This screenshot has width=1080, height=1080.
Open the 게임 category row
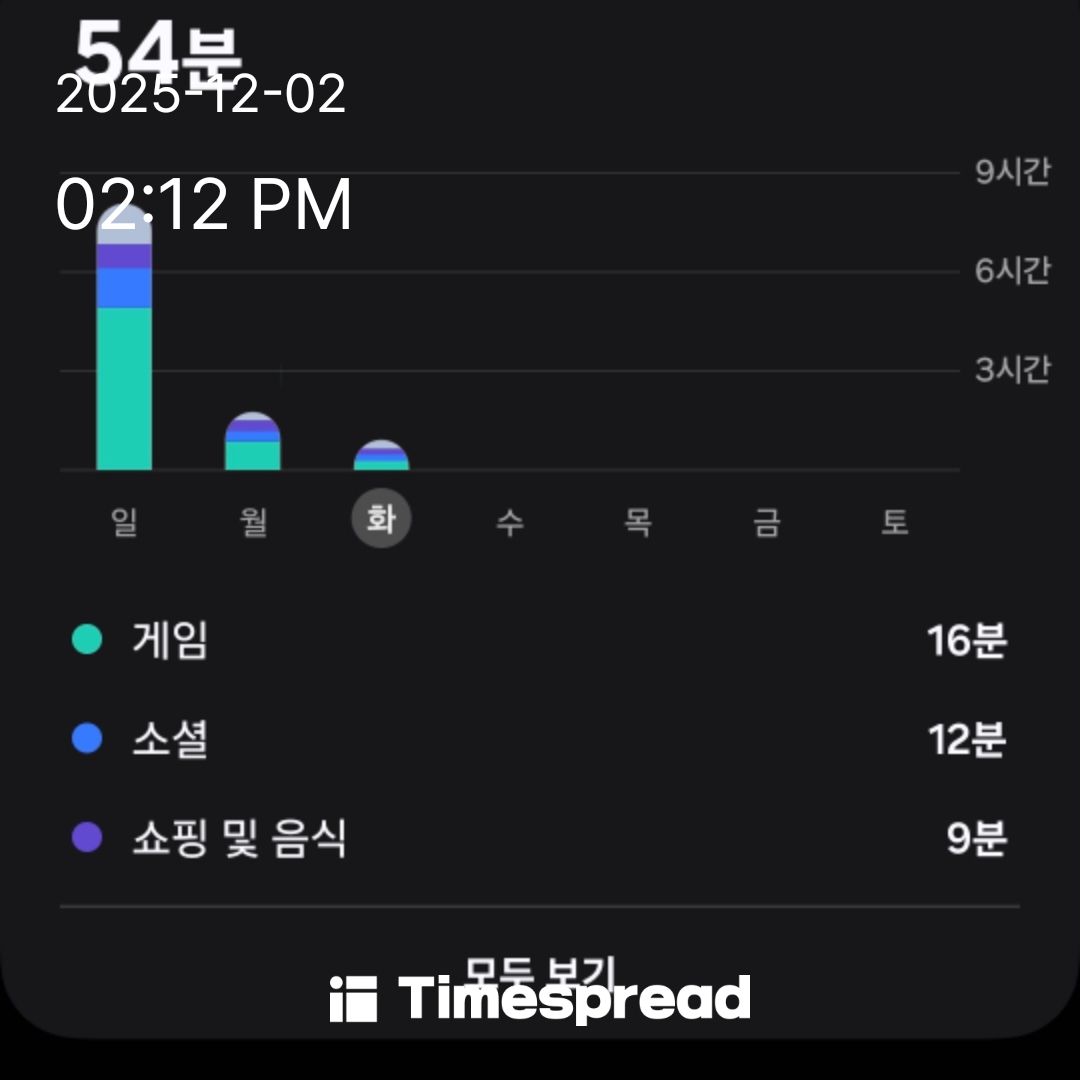540,640
